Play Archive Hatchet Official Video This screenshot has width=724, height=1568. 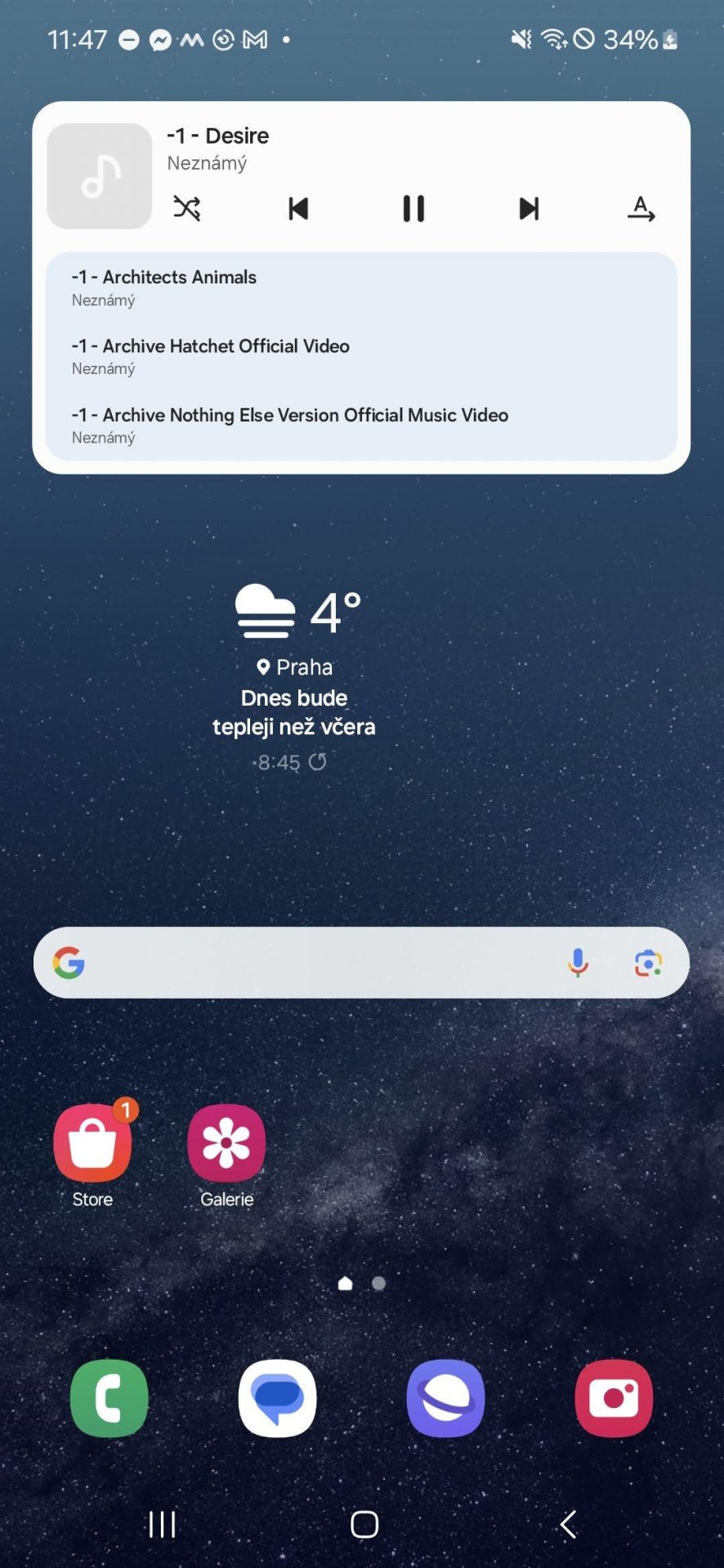pos(361,356)
